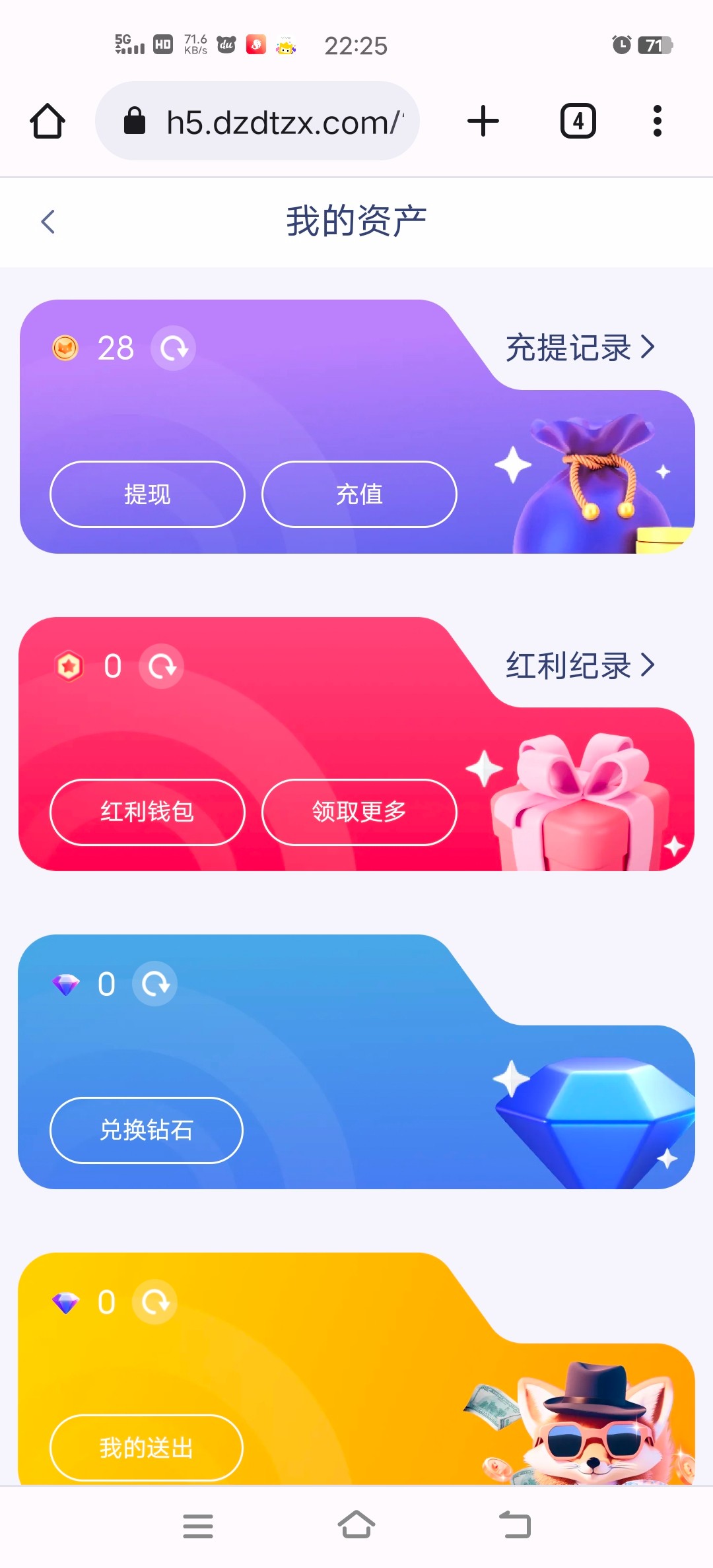Screen dimensions: 713x1568
Task: Open 我的送出 button
Action: [147, 1447]
